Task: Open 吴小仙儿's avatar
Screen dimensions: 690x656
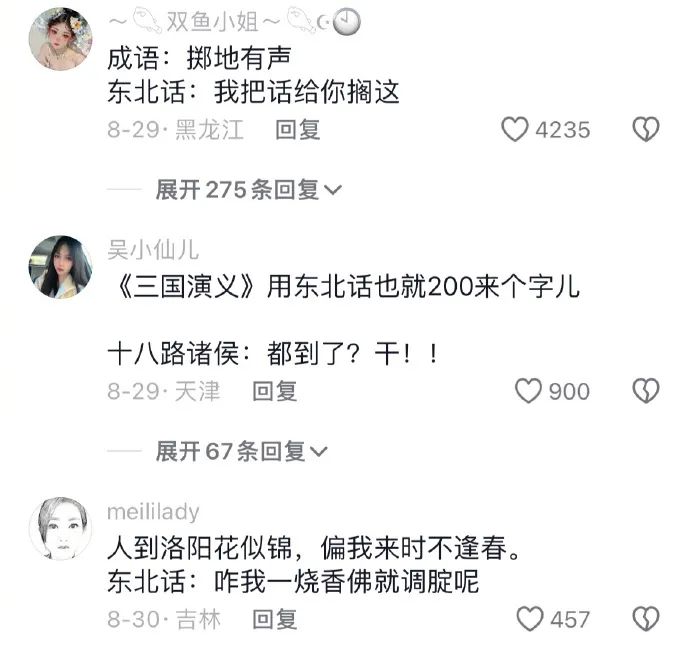Action: 61,267
